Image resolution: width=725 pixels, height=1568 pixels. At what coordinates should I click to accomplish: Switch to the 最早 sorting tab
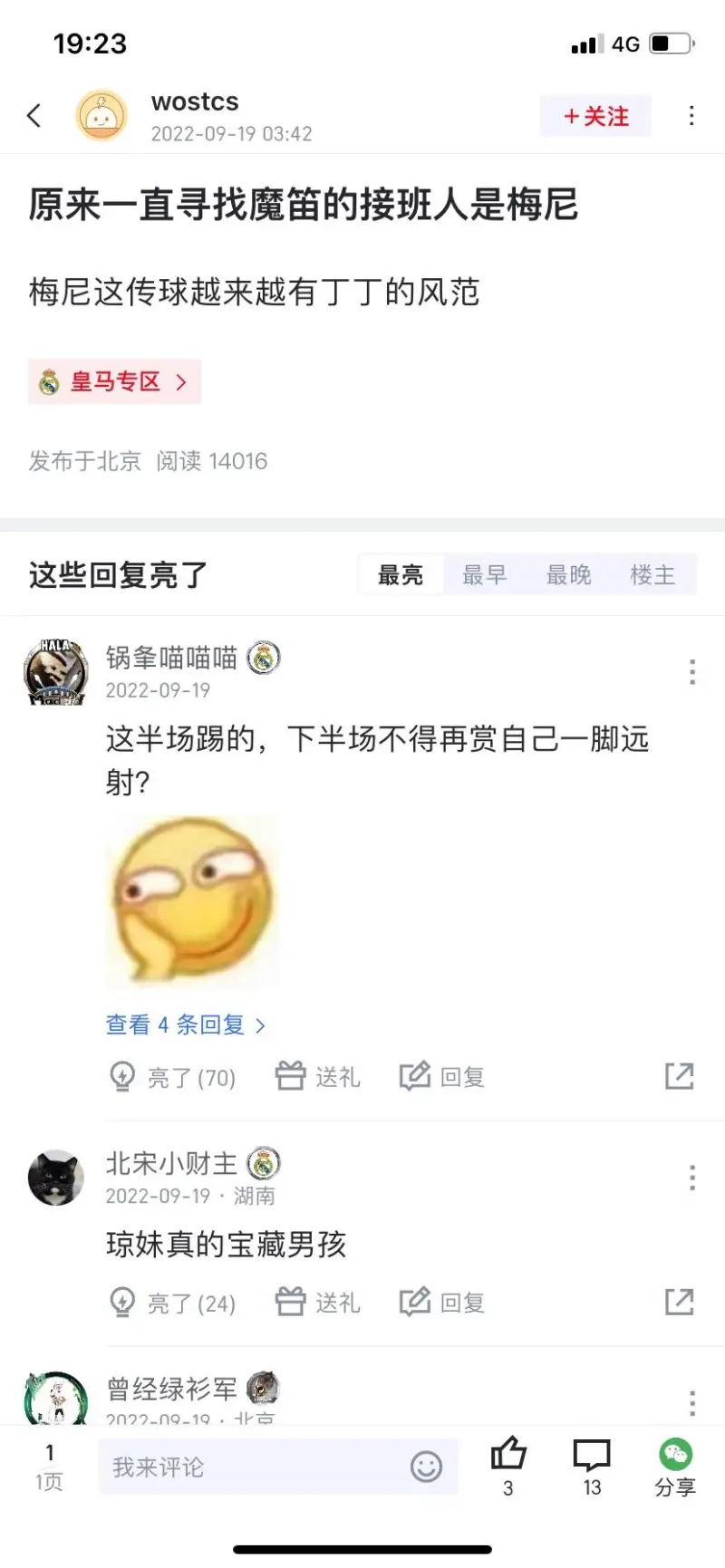click(x=484, y=574)
